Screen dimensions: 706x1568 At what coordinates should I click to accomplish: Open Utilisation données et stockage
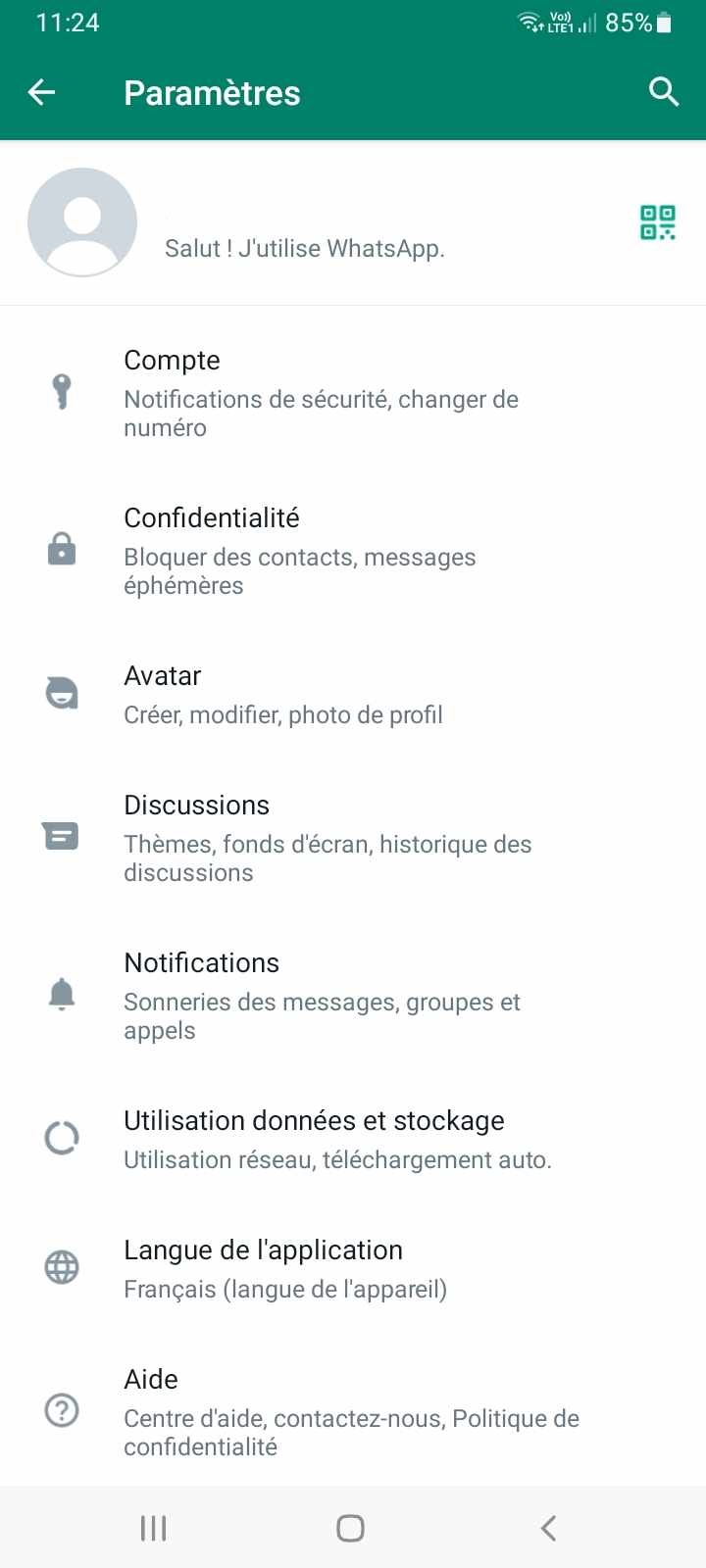353,1138
